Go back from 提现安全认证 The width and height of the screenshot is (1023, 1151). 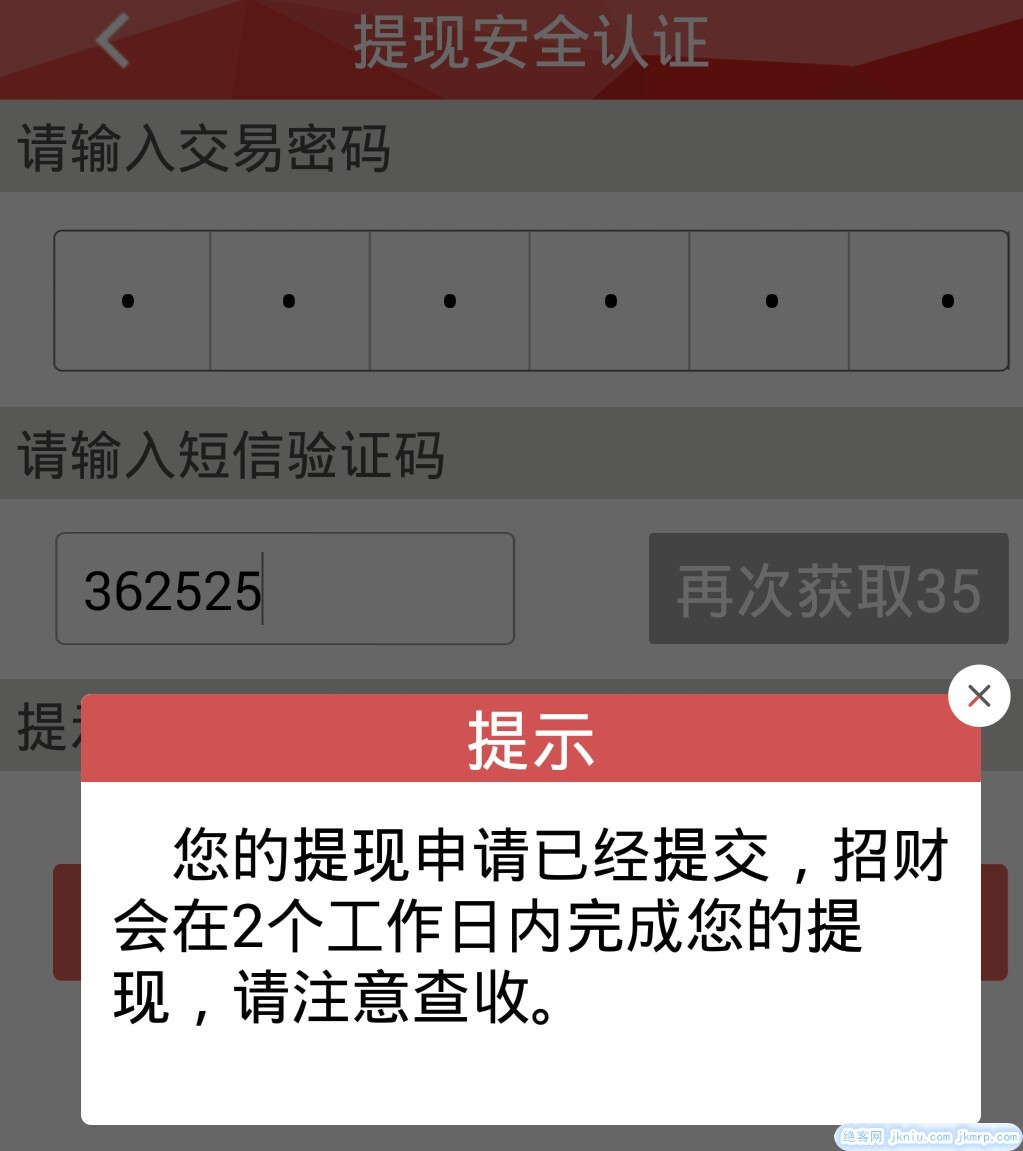(113, 42)
